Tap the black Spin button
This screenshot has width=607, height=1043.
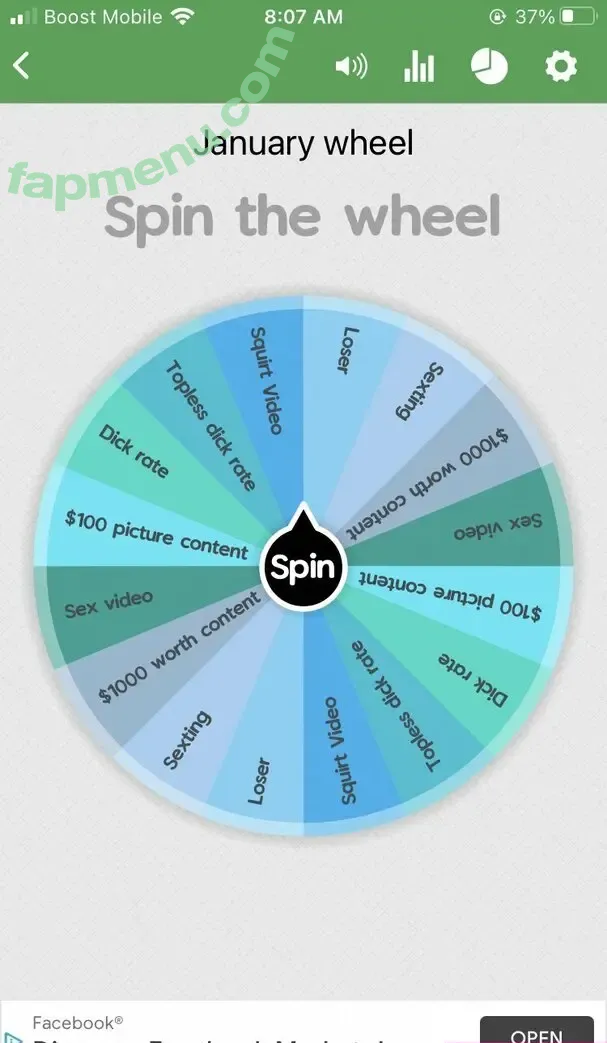tap(303, 567)
